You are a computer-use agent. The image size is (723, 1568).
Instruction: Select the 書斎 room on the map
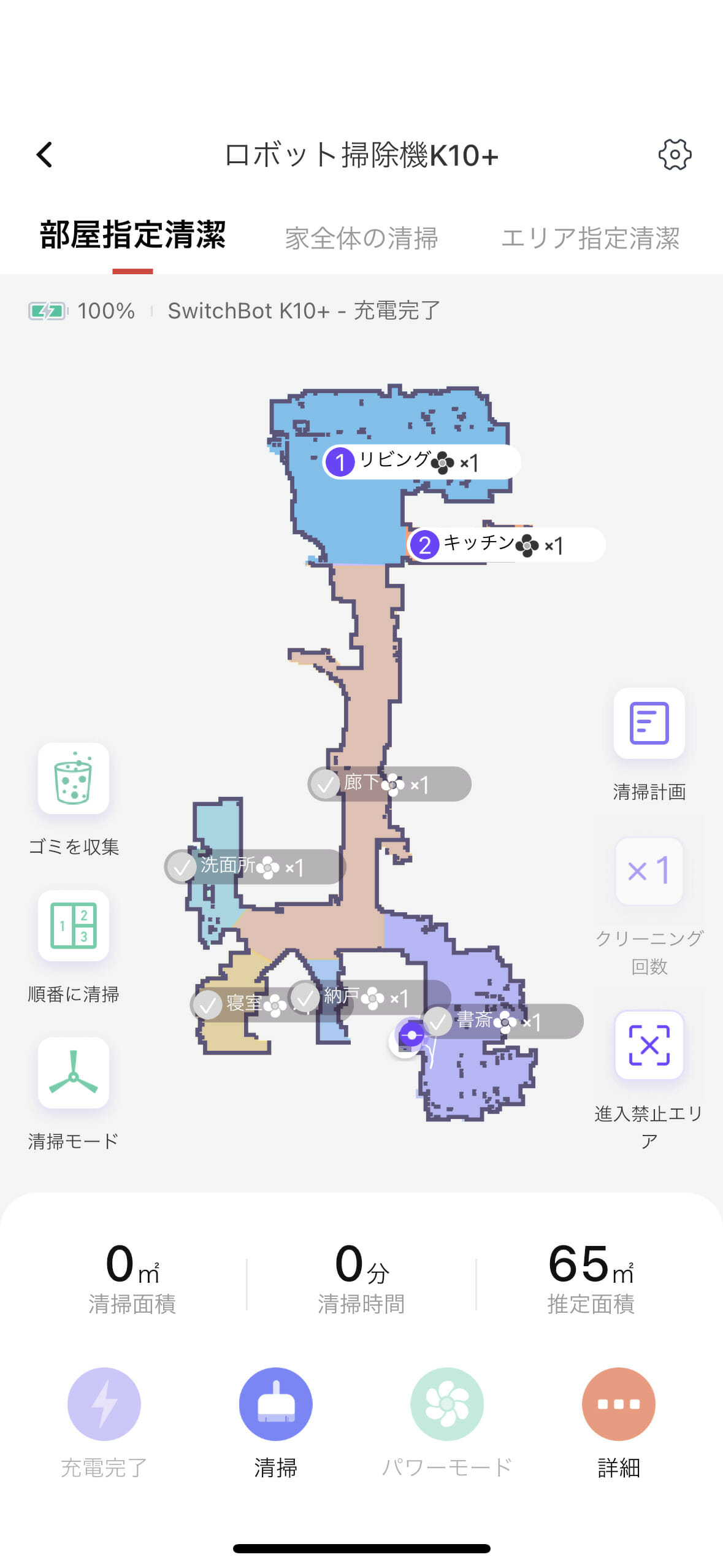click(502, 1021)
